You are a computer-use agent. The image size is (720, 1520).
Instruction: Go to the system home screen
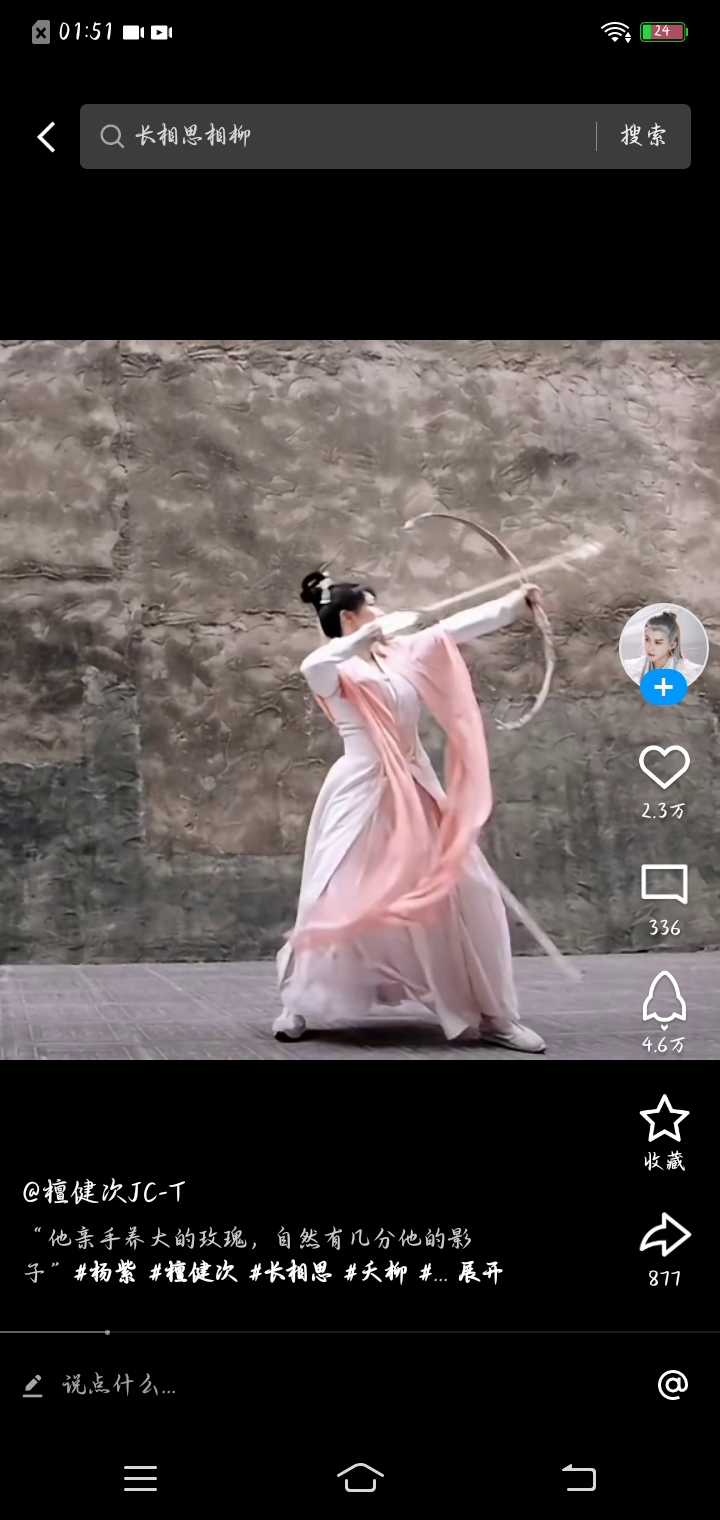coord(360,1478)
